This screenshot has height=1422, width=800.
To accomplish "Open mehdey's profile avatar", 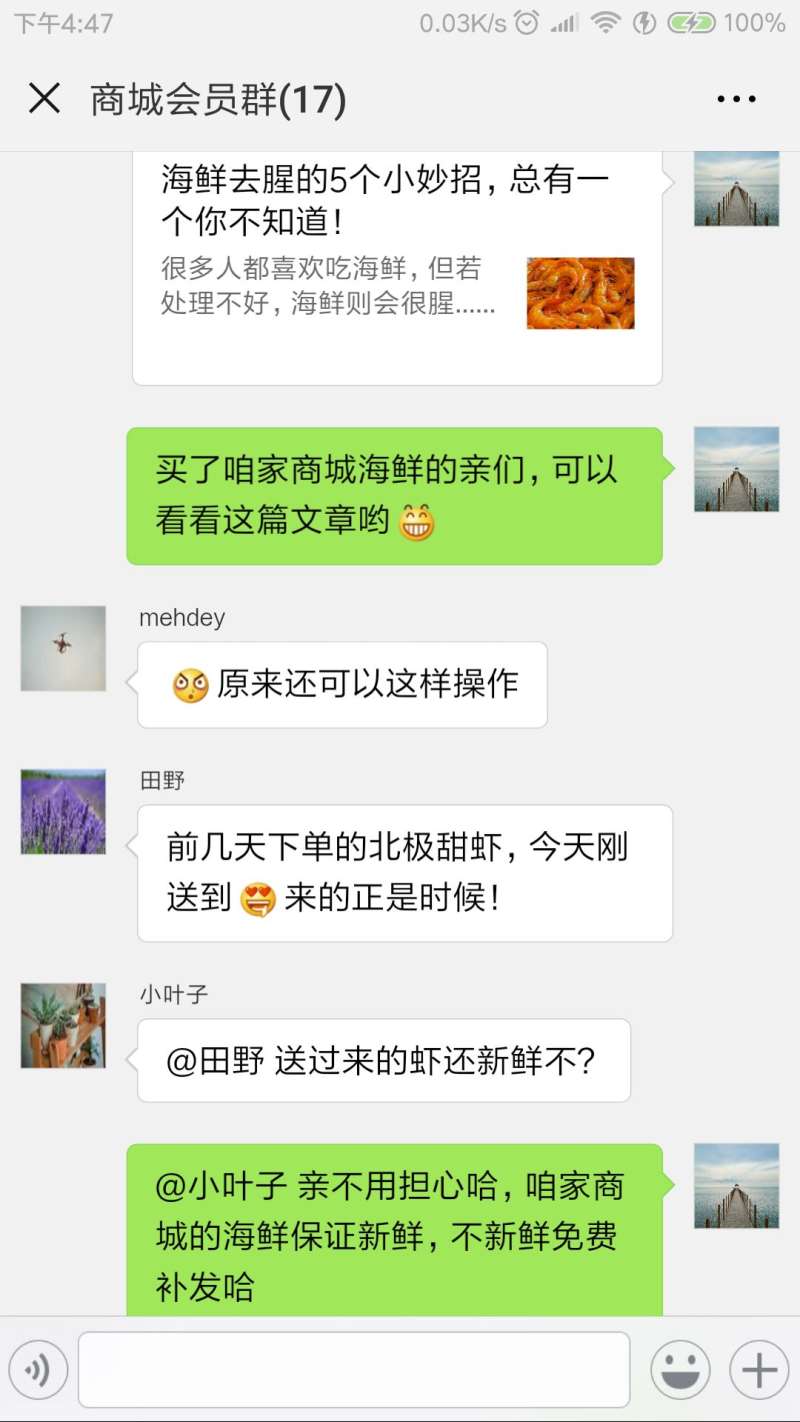I will pyautogui.click(x=63, y=648).
